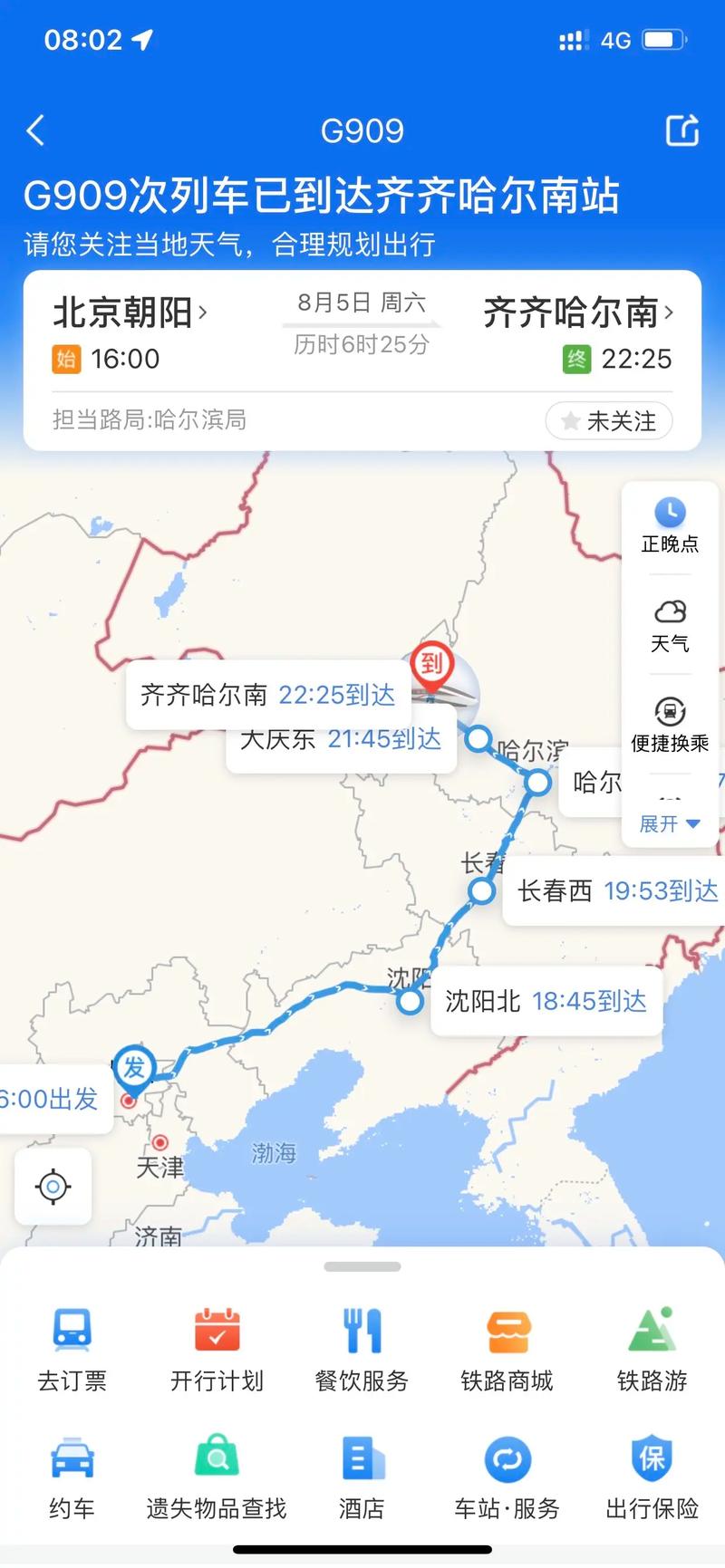Open 约车 car hailing service

click(72, 1477)
